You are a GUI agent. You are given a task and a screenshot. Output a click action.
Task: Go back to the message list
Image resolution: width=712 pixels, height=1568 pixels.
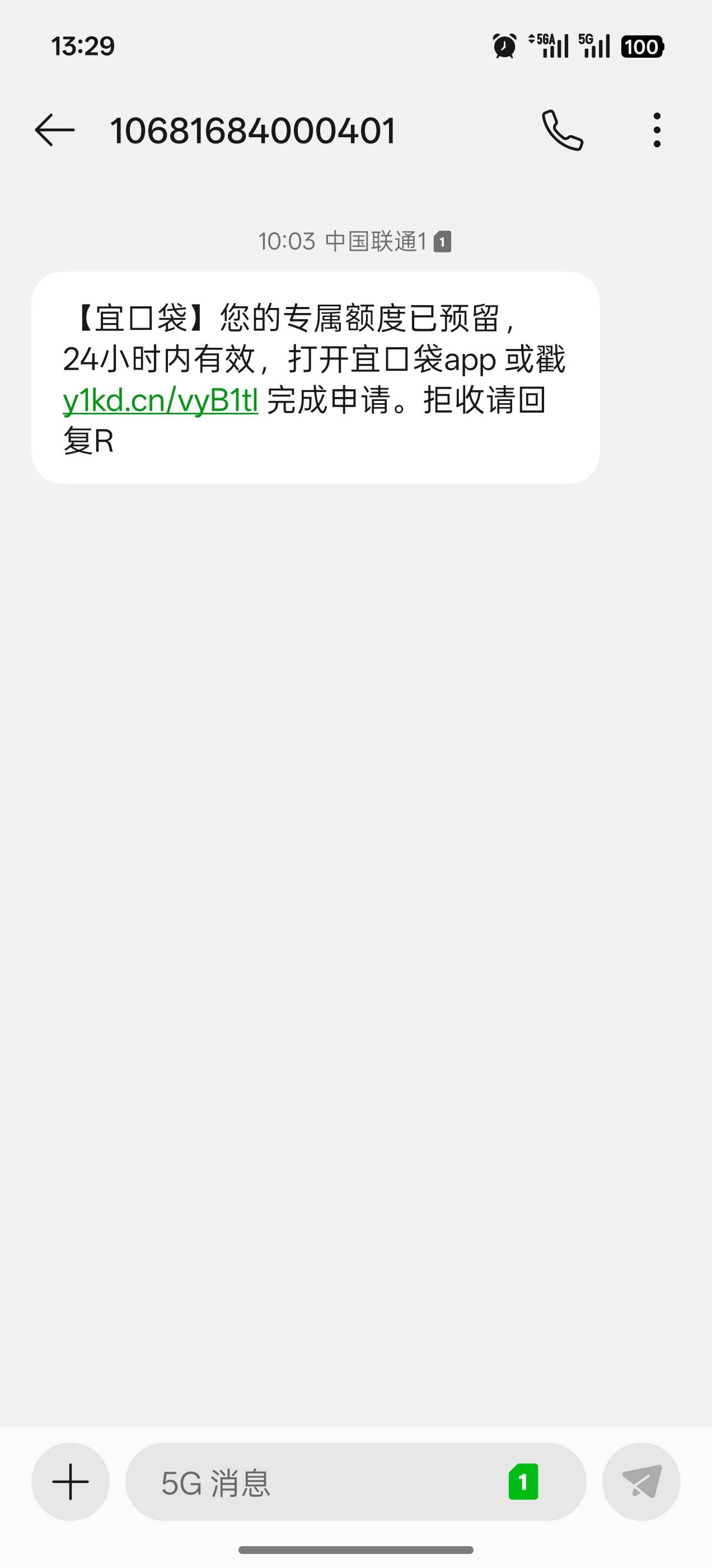[55, 130]
